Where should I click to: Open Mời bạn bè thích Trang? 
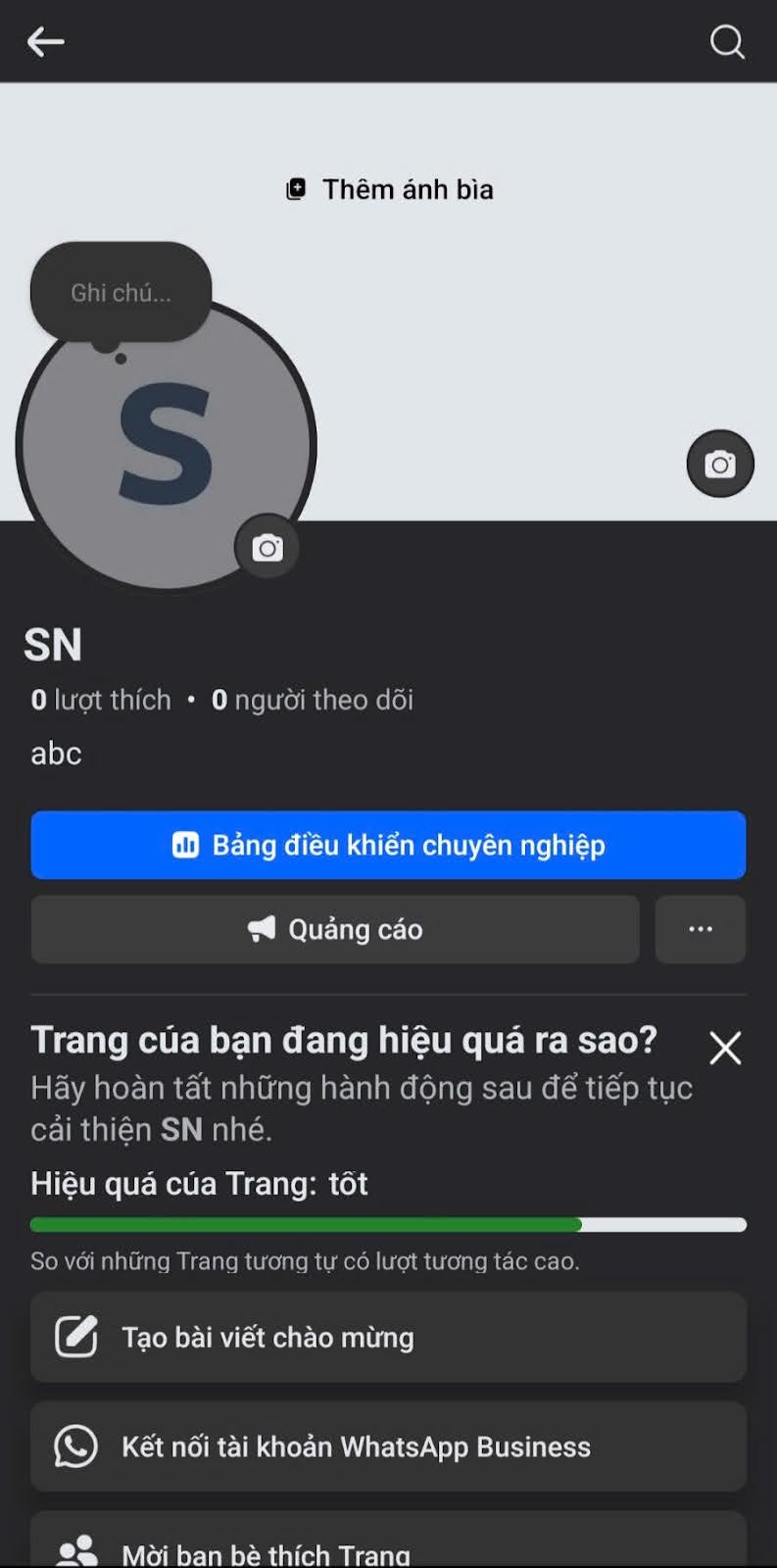(388, 1542)
